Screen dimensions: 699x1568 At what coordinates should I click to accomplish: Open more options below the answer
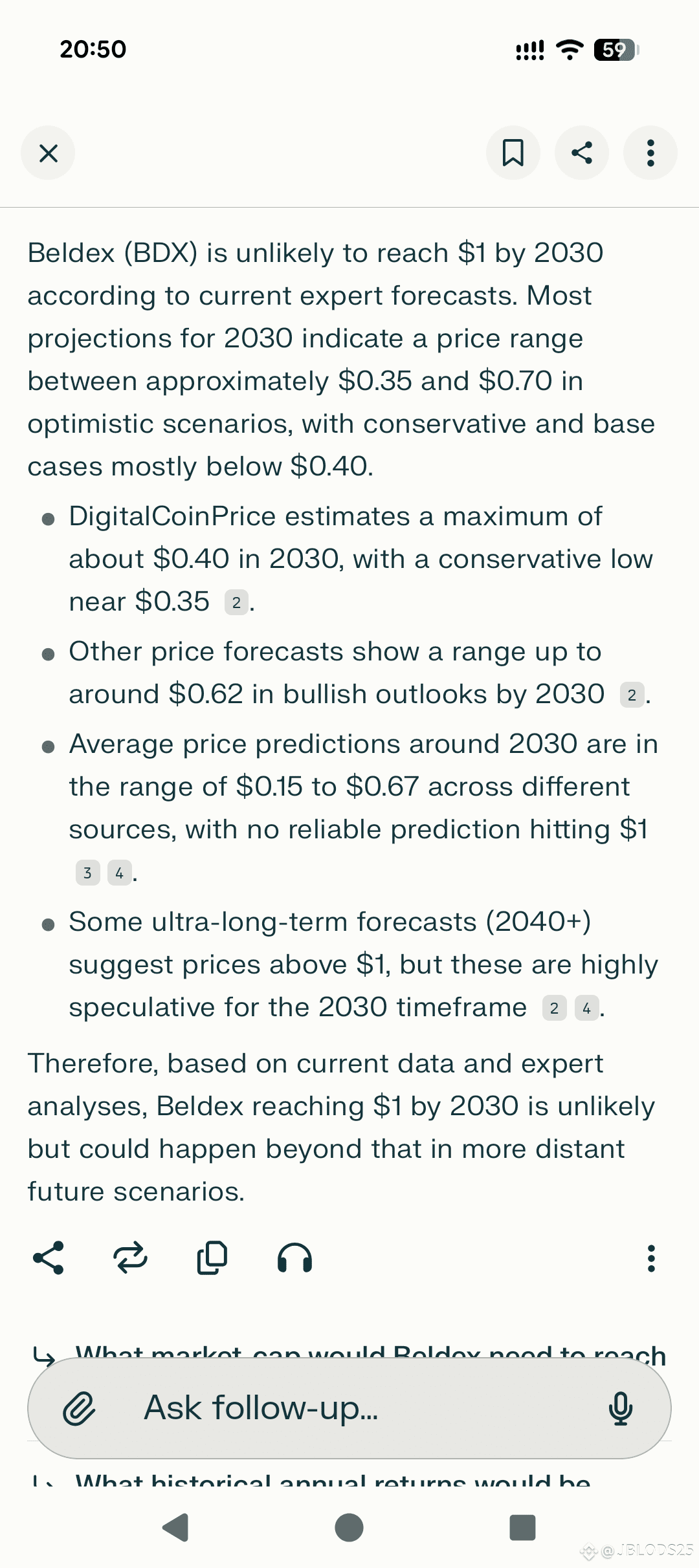[x=650, y=1258]
